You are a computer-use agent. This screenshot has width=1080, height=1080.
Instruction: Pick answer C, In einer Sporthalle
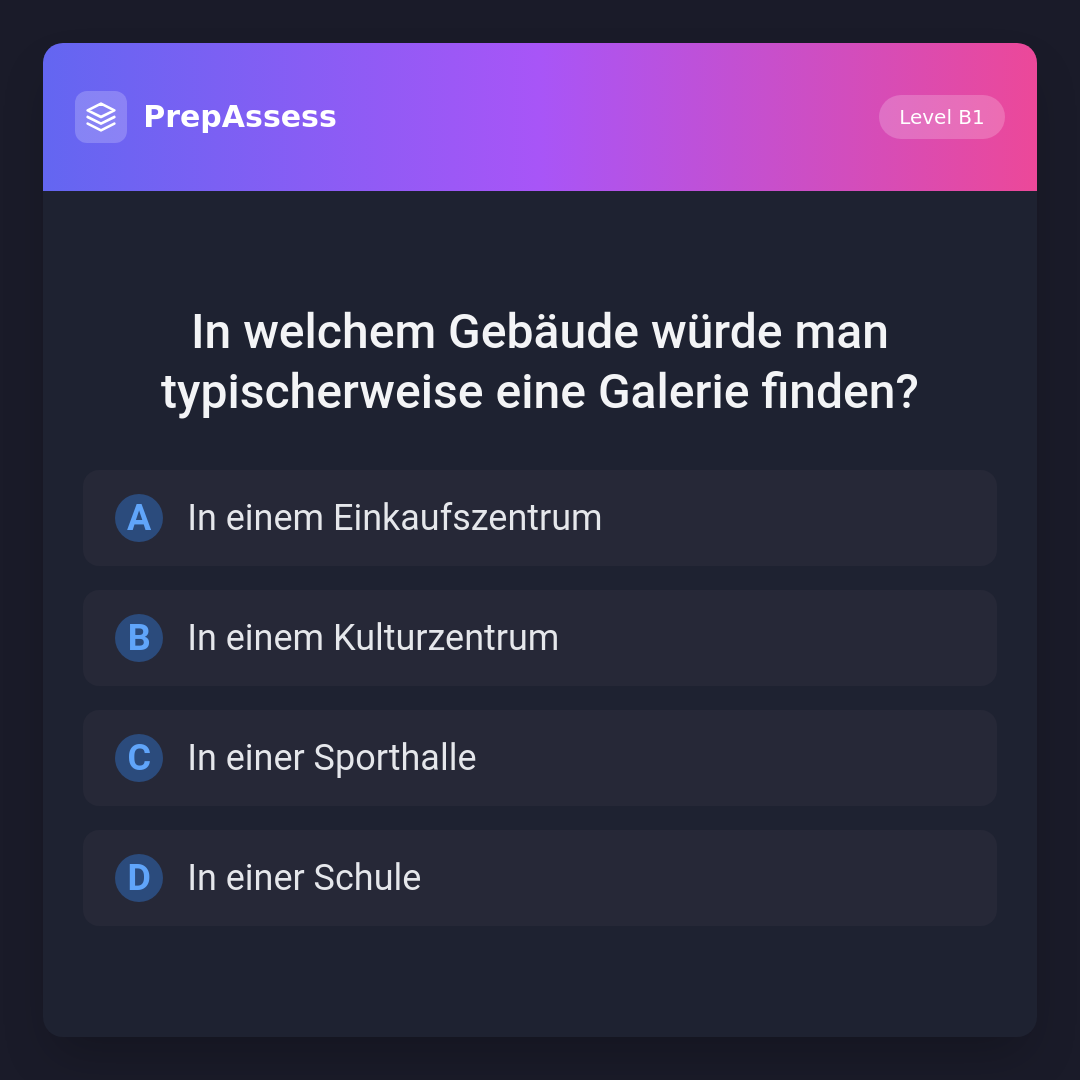(x=540, y=758)
